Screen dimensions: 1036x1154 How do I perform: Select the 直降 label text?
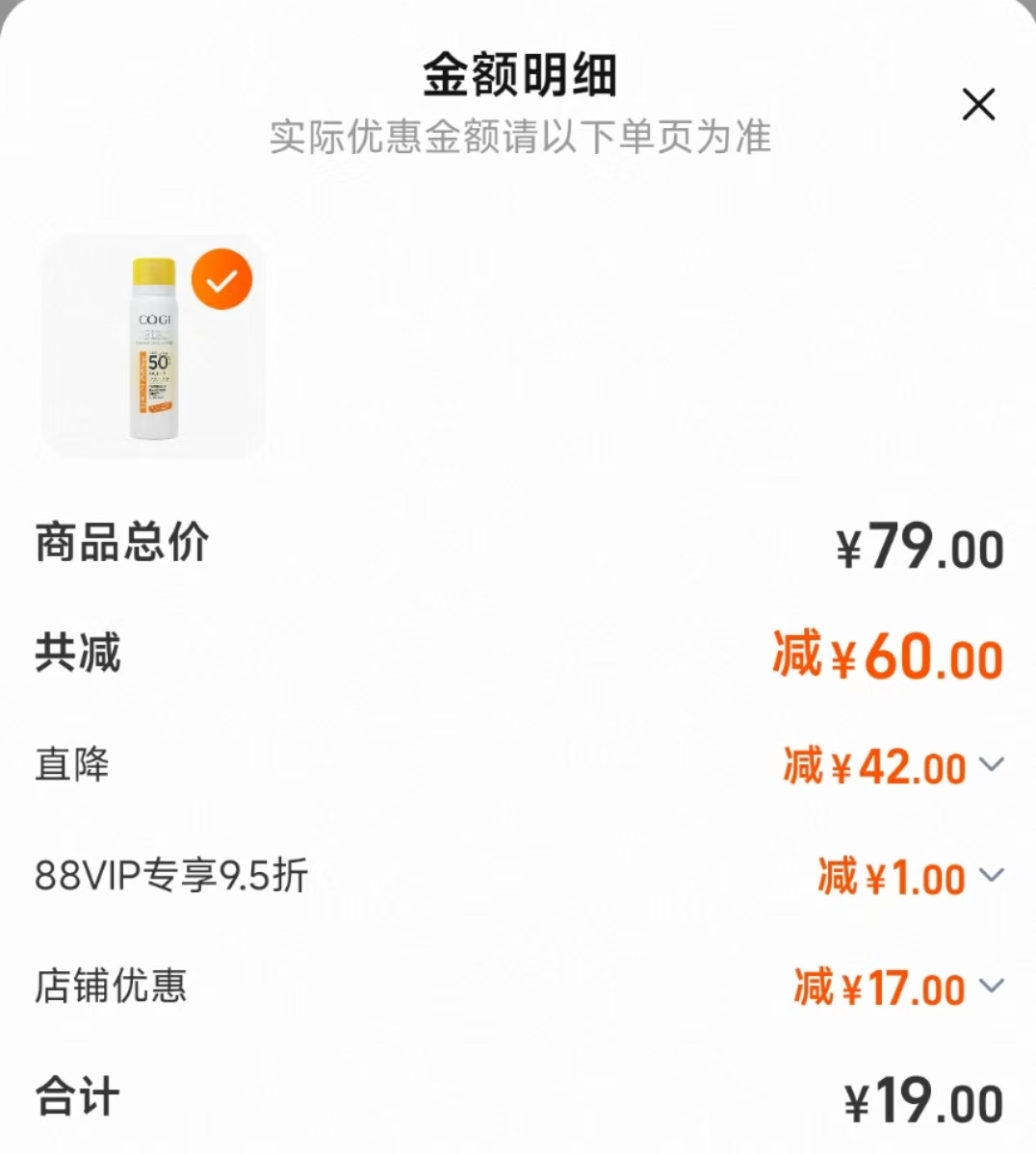tap(71, 765)
